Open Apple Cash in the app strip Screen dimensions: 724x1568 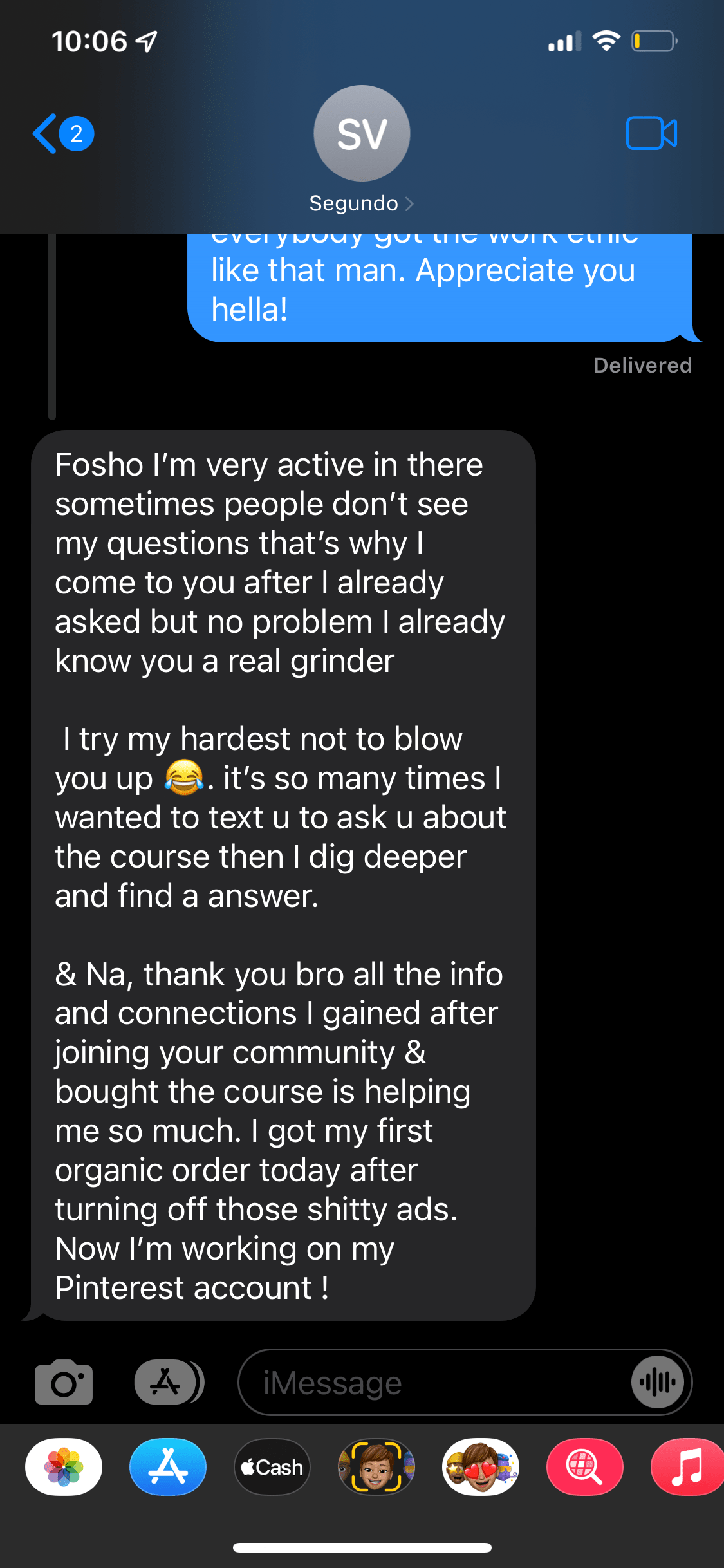pyautogui.click(x=272, y=1467)
